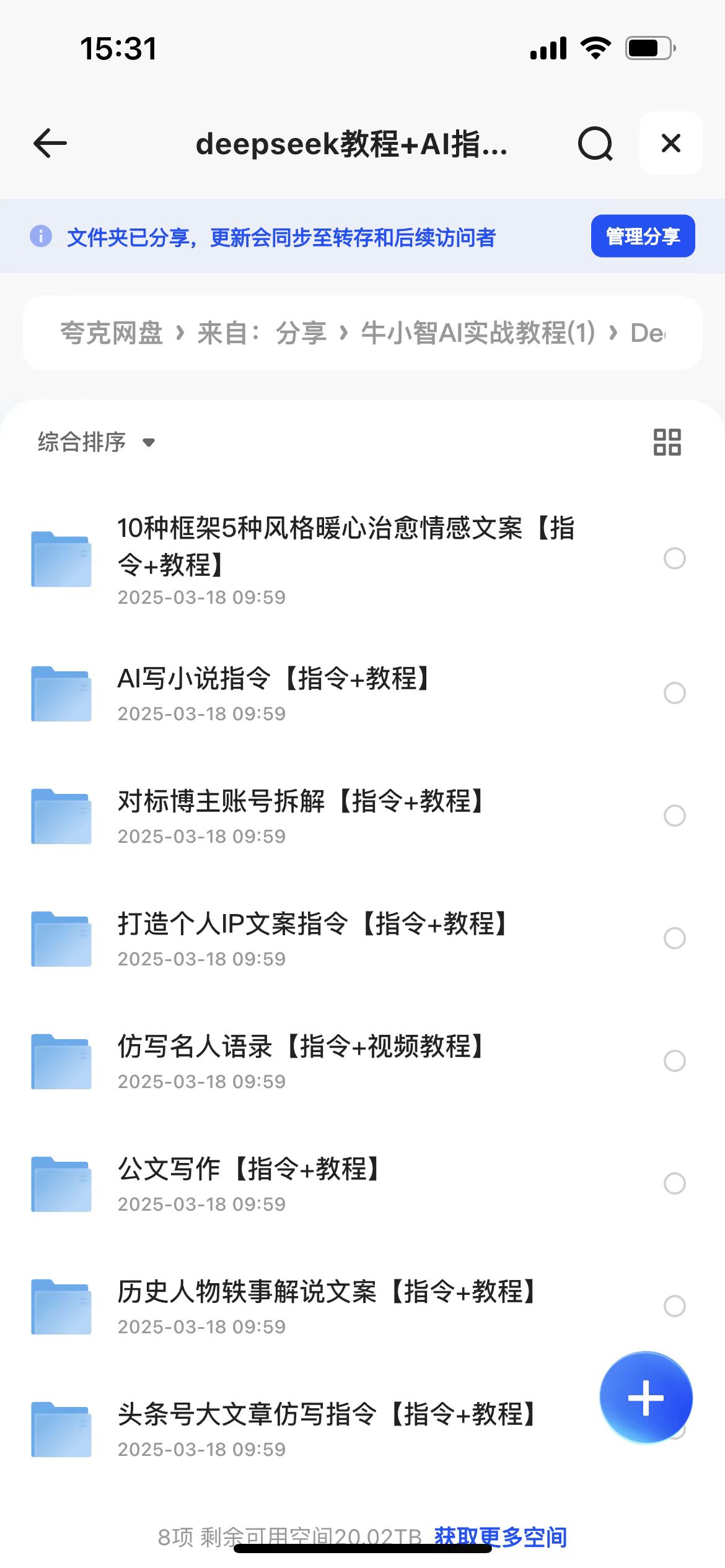Open the 头条号大文章仿写指令 folder
This screenshot has height=1568, width=725.
[x=326, y=1415]
